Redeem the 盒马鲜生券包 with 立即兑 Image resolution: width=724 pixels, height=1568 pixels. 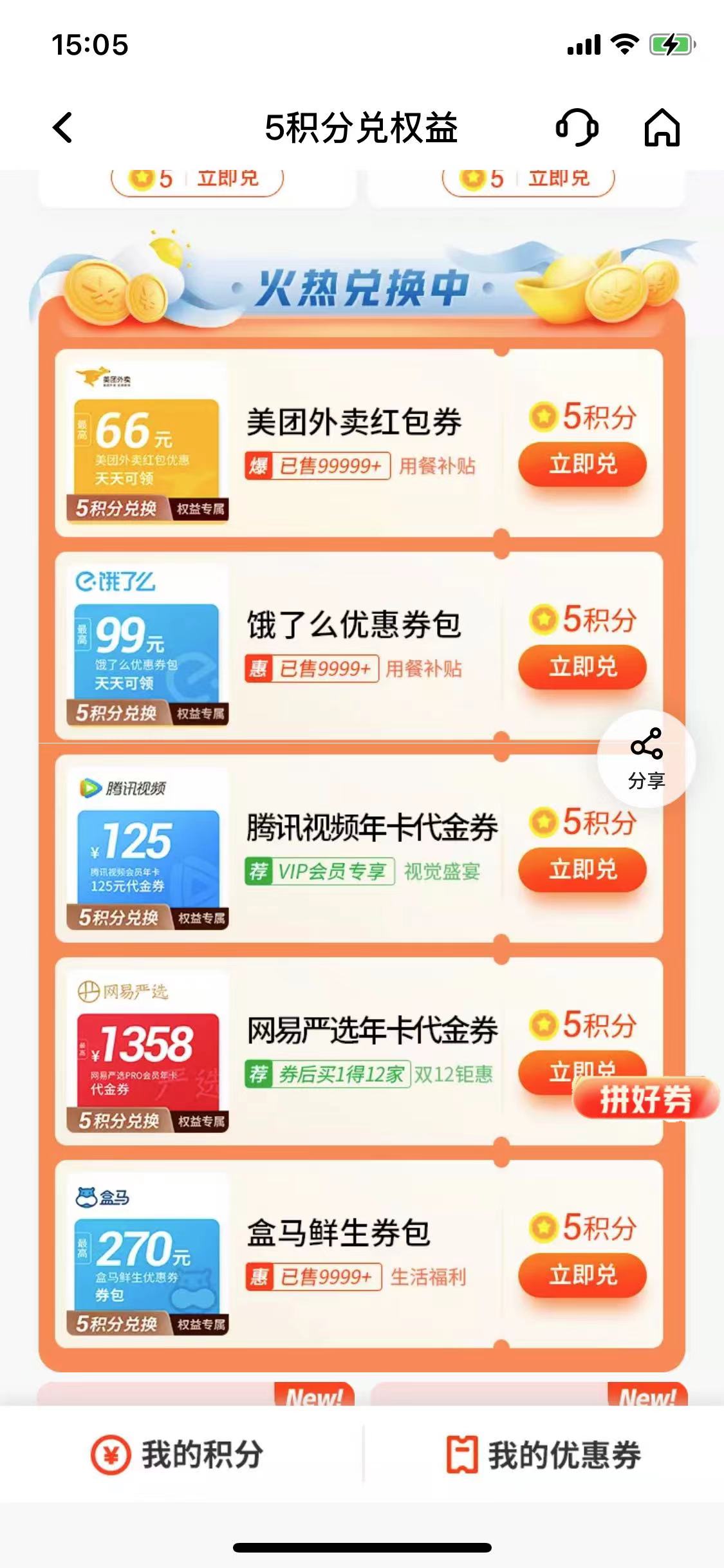[582, 1275]
